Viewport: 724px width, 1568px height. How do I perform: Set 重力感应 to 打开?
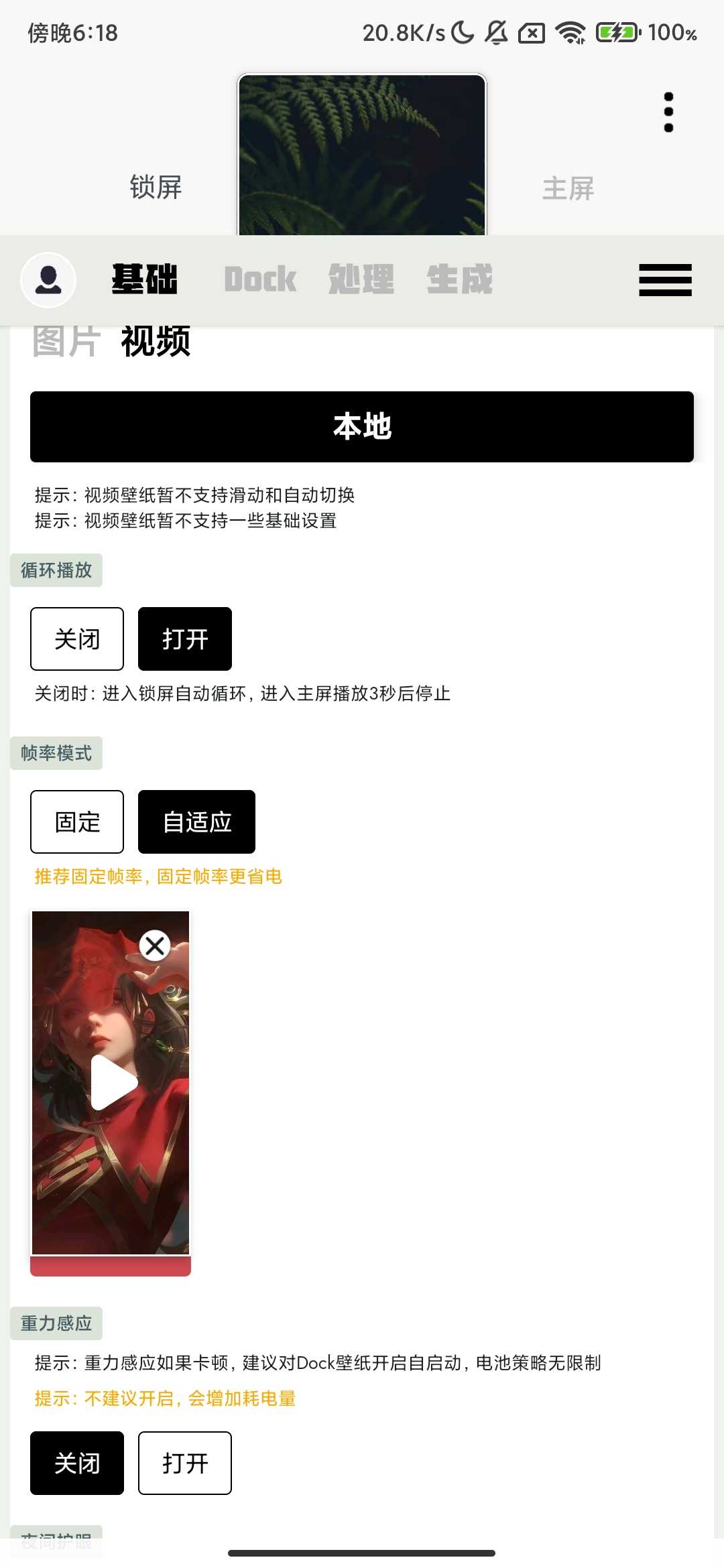coord(185,1463)
